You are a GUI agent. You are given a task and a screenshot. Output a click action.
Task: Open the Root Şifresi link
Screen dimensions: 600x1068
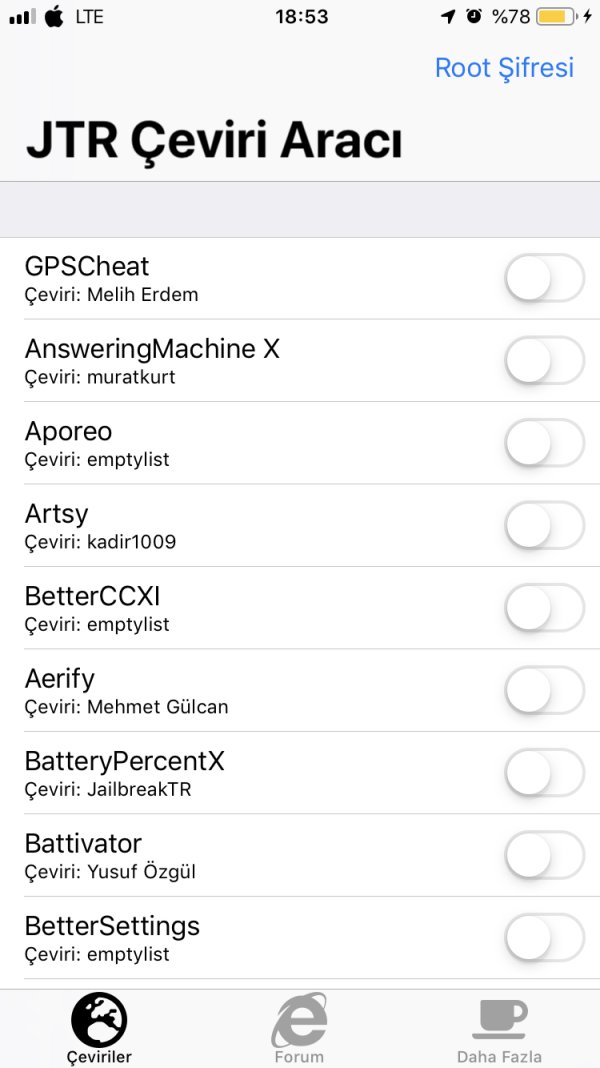pyautogui.click(x=504, y=68)
